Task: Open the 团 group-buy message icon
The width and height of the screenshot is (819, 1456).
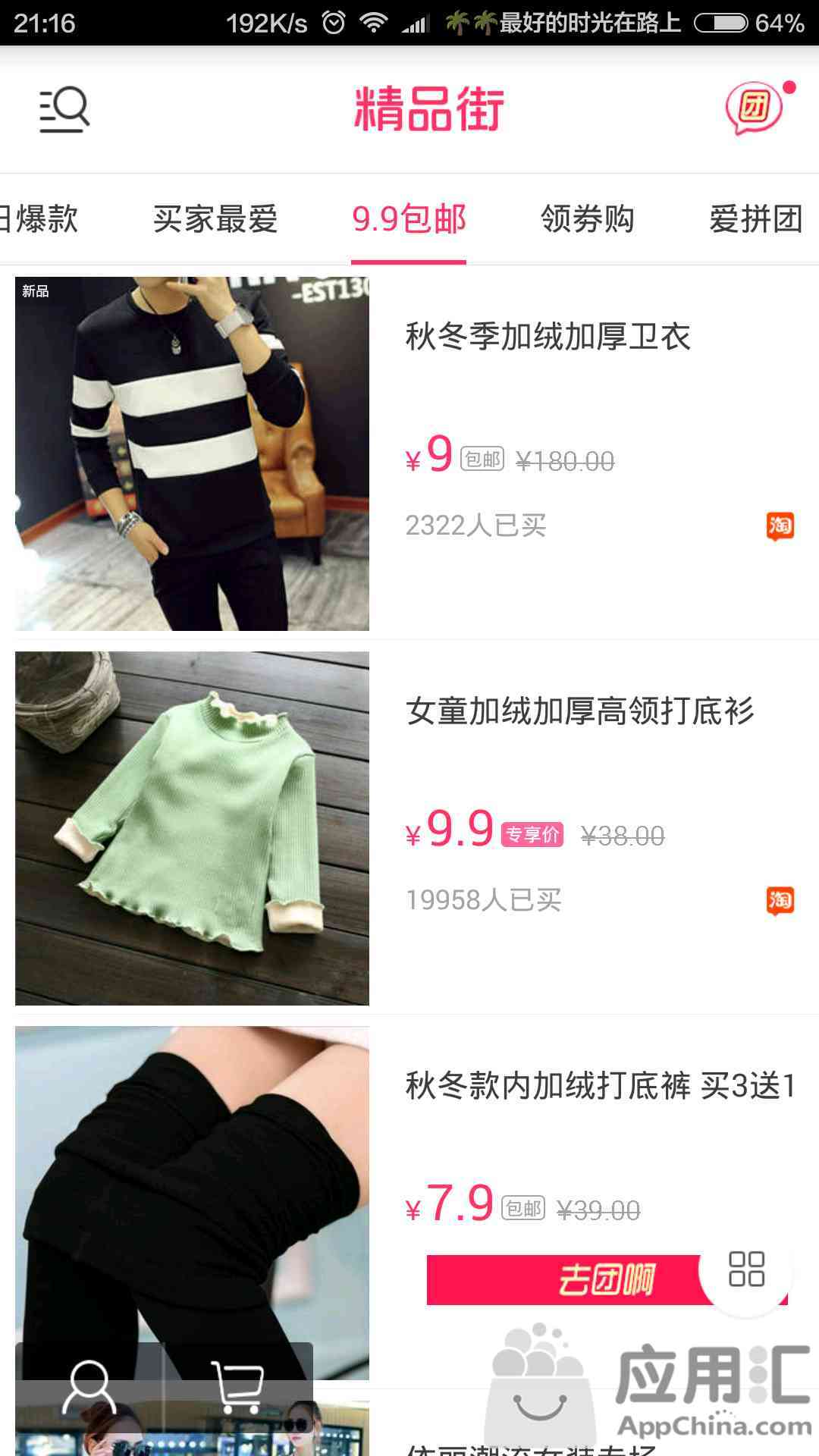Action: 755,108
